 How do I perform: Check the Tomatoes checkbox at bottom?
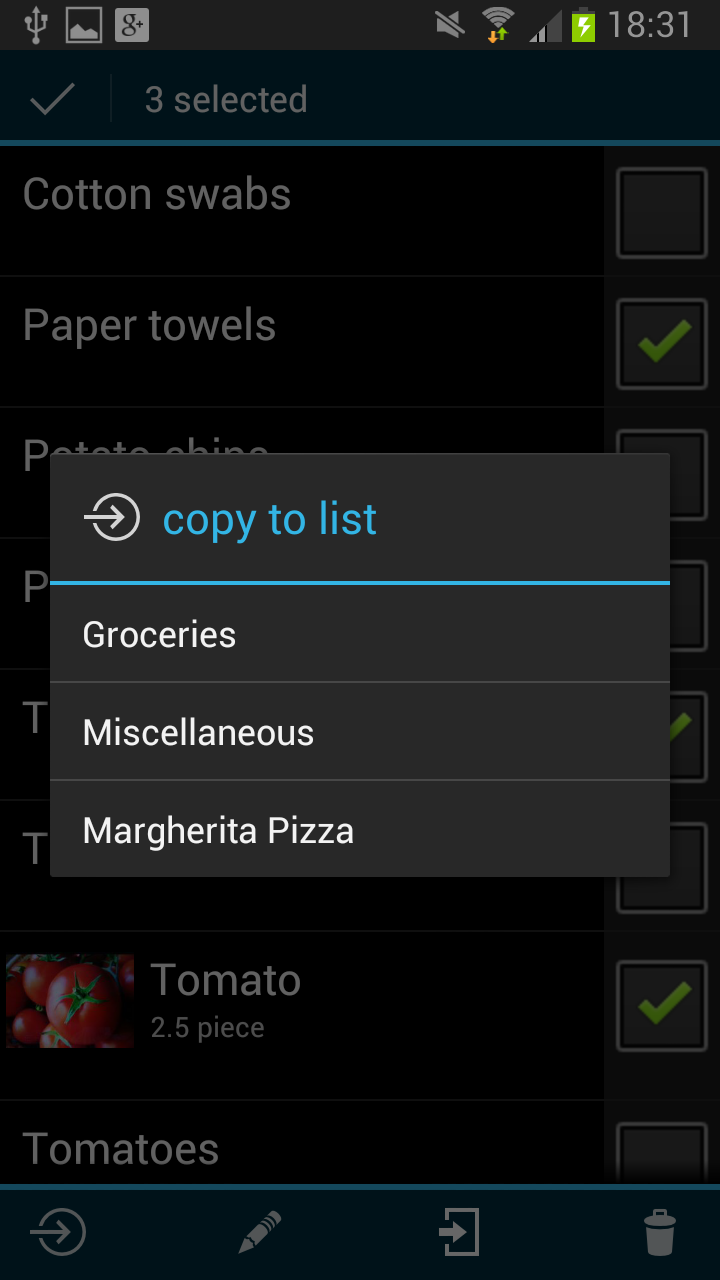pyautogui.click(x=661, y=1155)
